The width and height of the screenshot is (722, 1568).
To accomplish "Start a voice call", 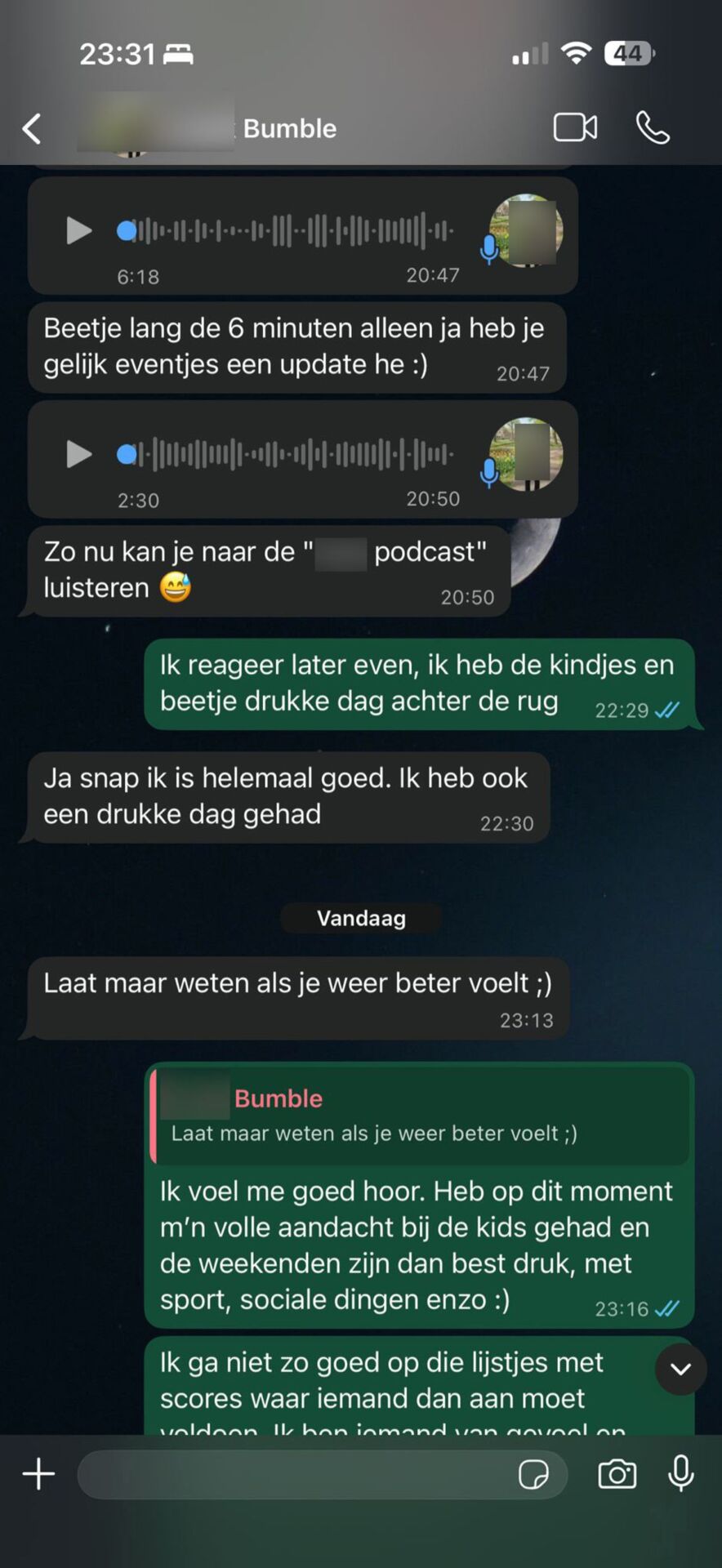I will [653, 128].
